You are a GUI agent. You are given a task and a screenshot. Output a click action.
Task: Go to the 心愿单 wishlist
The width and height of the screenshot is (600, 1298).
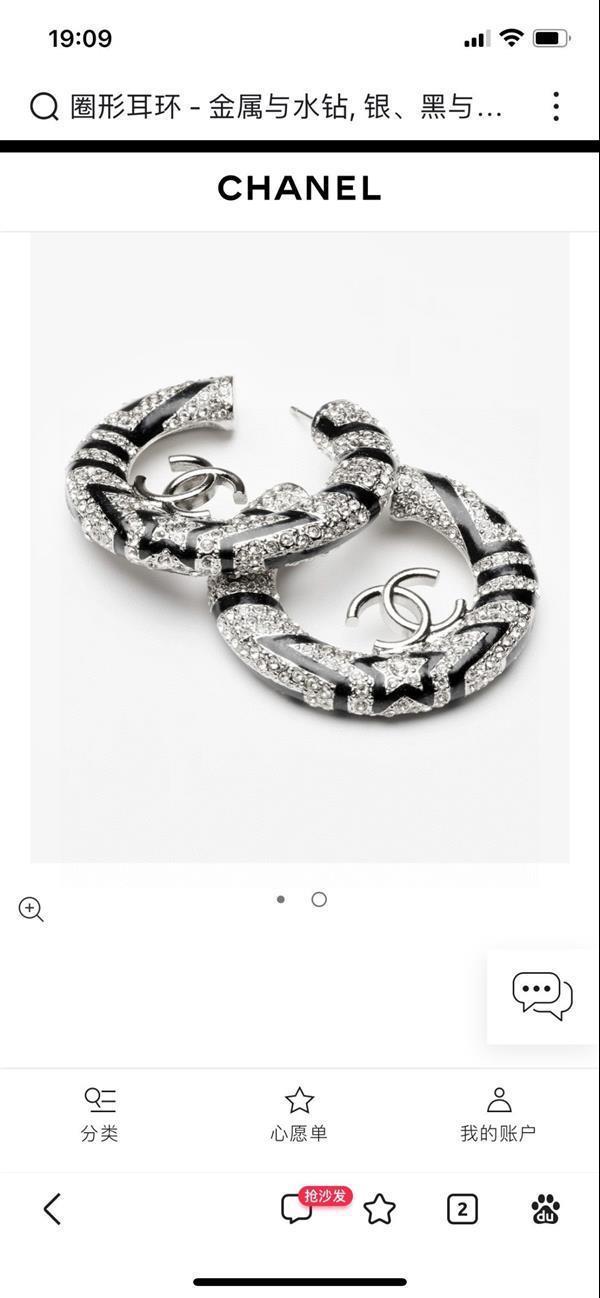[299, 1114]
